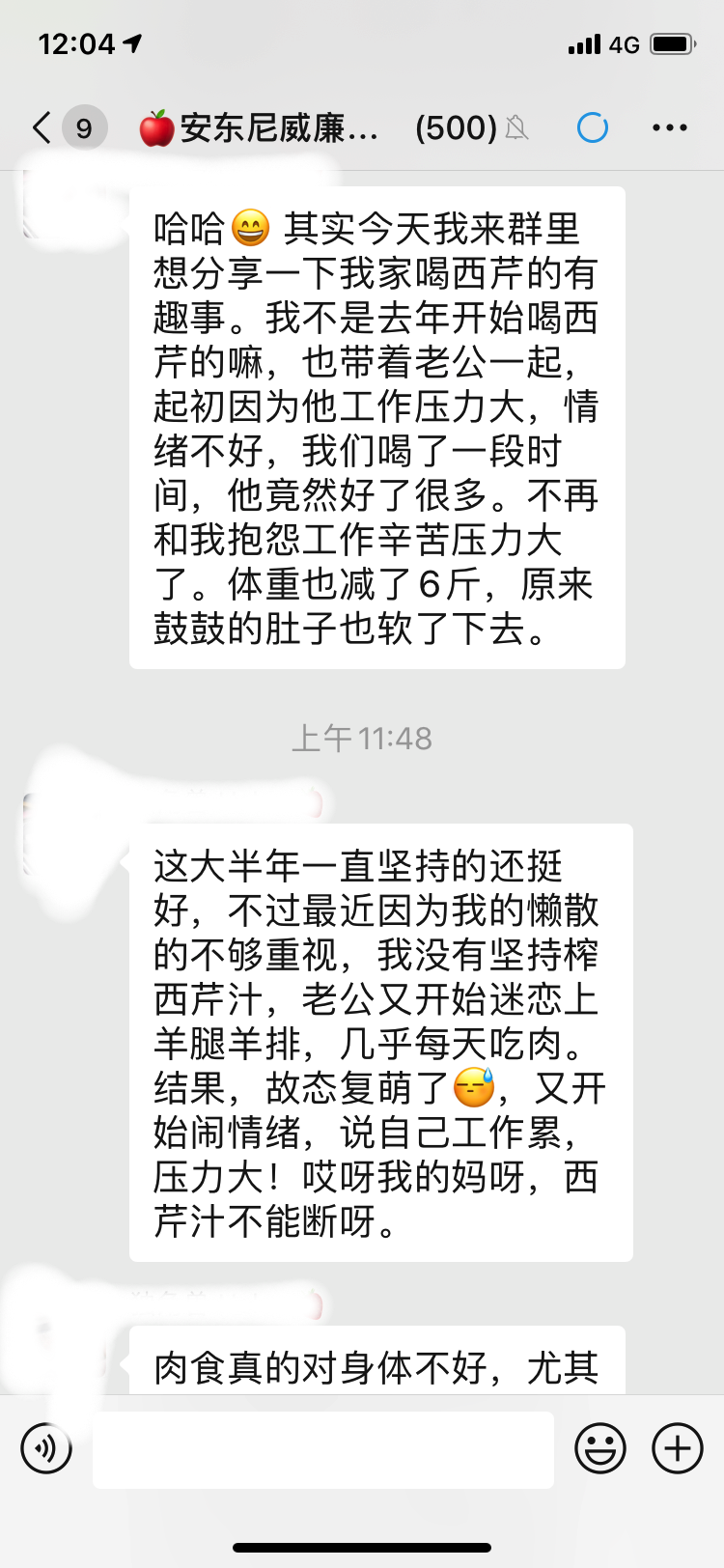724x1568 pixels.
Task: Open the group chat overflow menu
Action: pyautogui.click(x=669, y=127)
